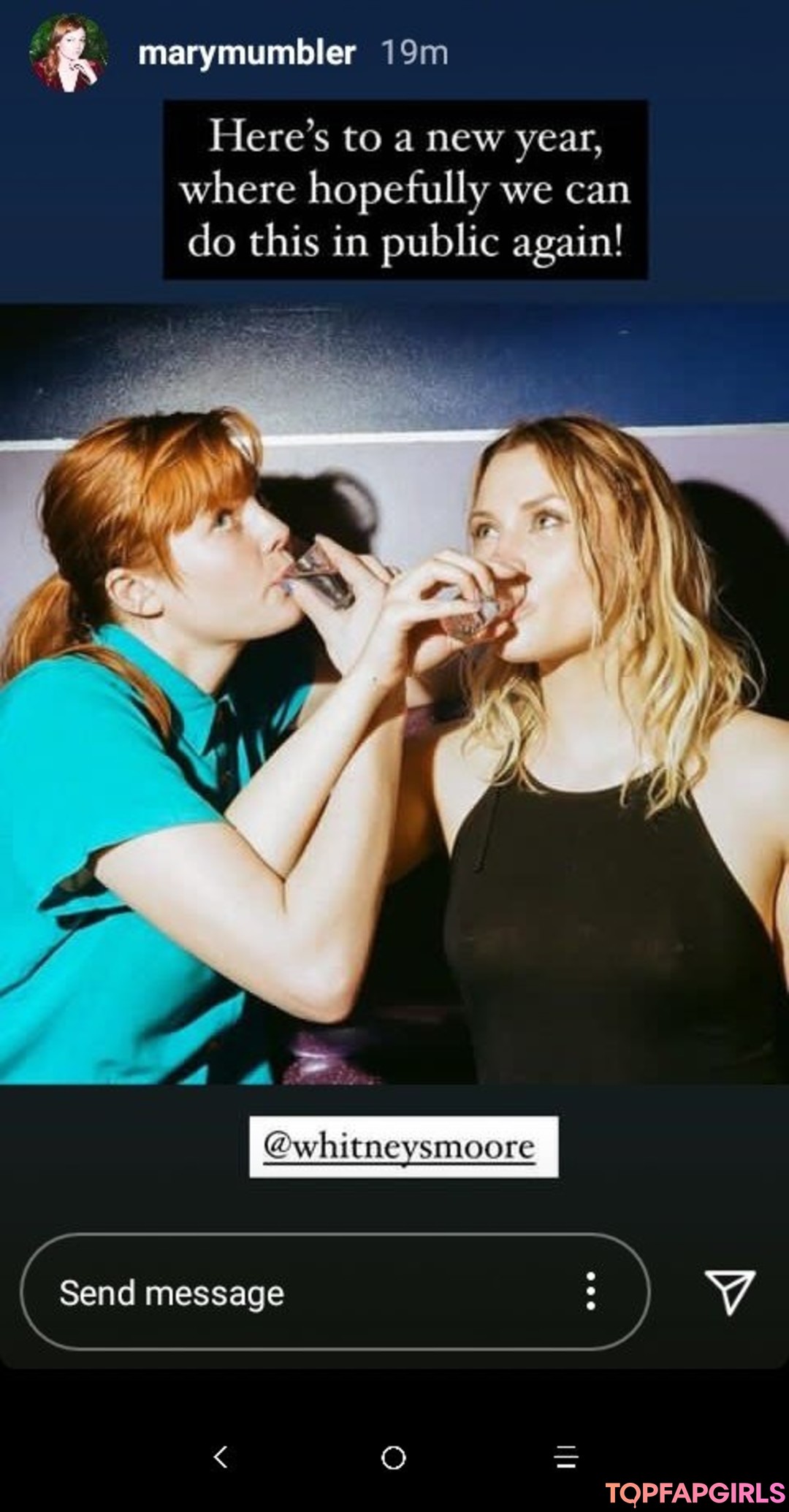Share this story via paper plane icon

[729, 1291]
